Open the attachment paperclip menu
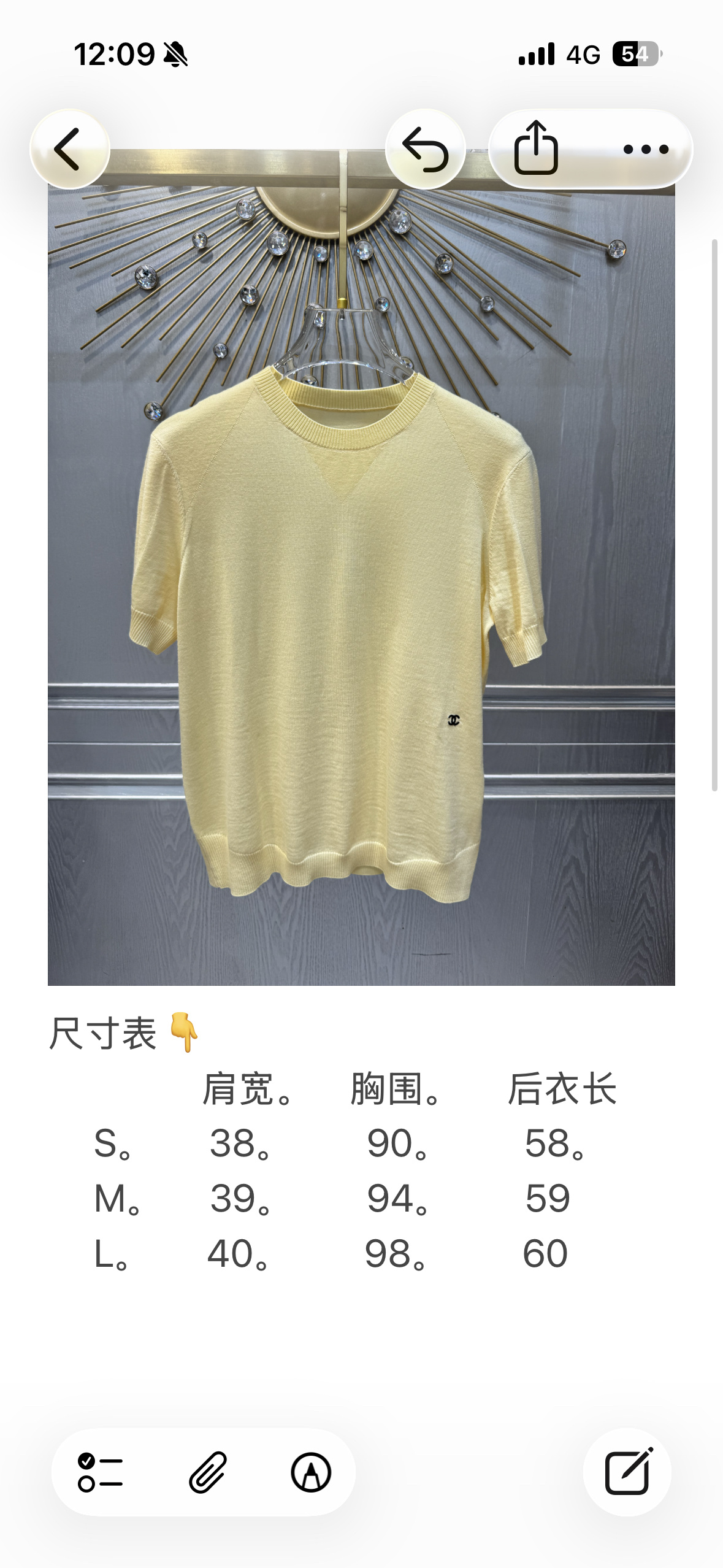Screen dimensions: 723x1568 [x=208, y=1472]
